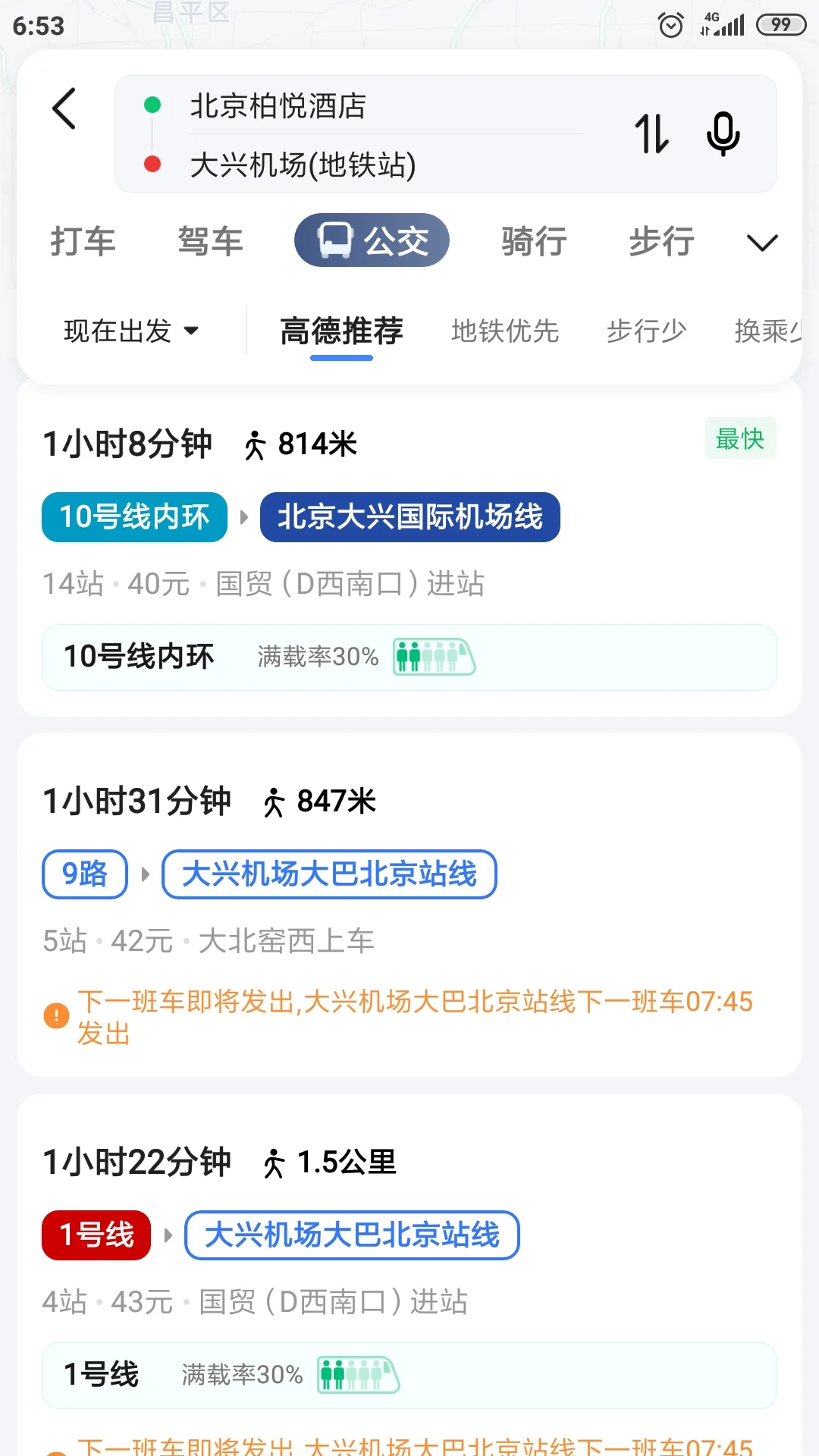The width and height of the screenshot is (819, 1456).
Task: Tap the swap start and destination icon
Action: pyautogui.click(x=652, y=133)
